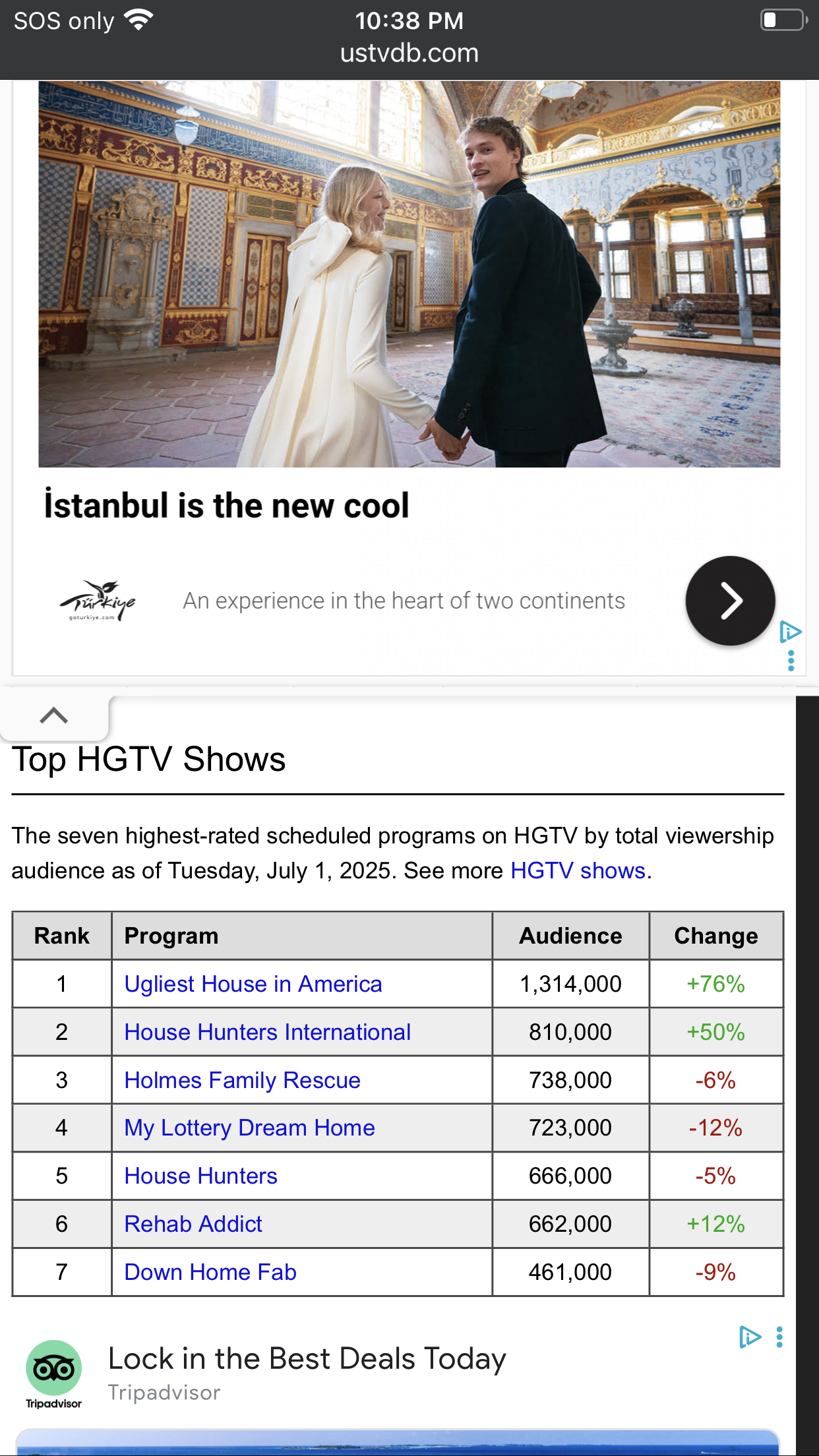This screenshot has height=1456, width=819.
Task: Follow the HGTV shows link
Action: pos(578,870)
